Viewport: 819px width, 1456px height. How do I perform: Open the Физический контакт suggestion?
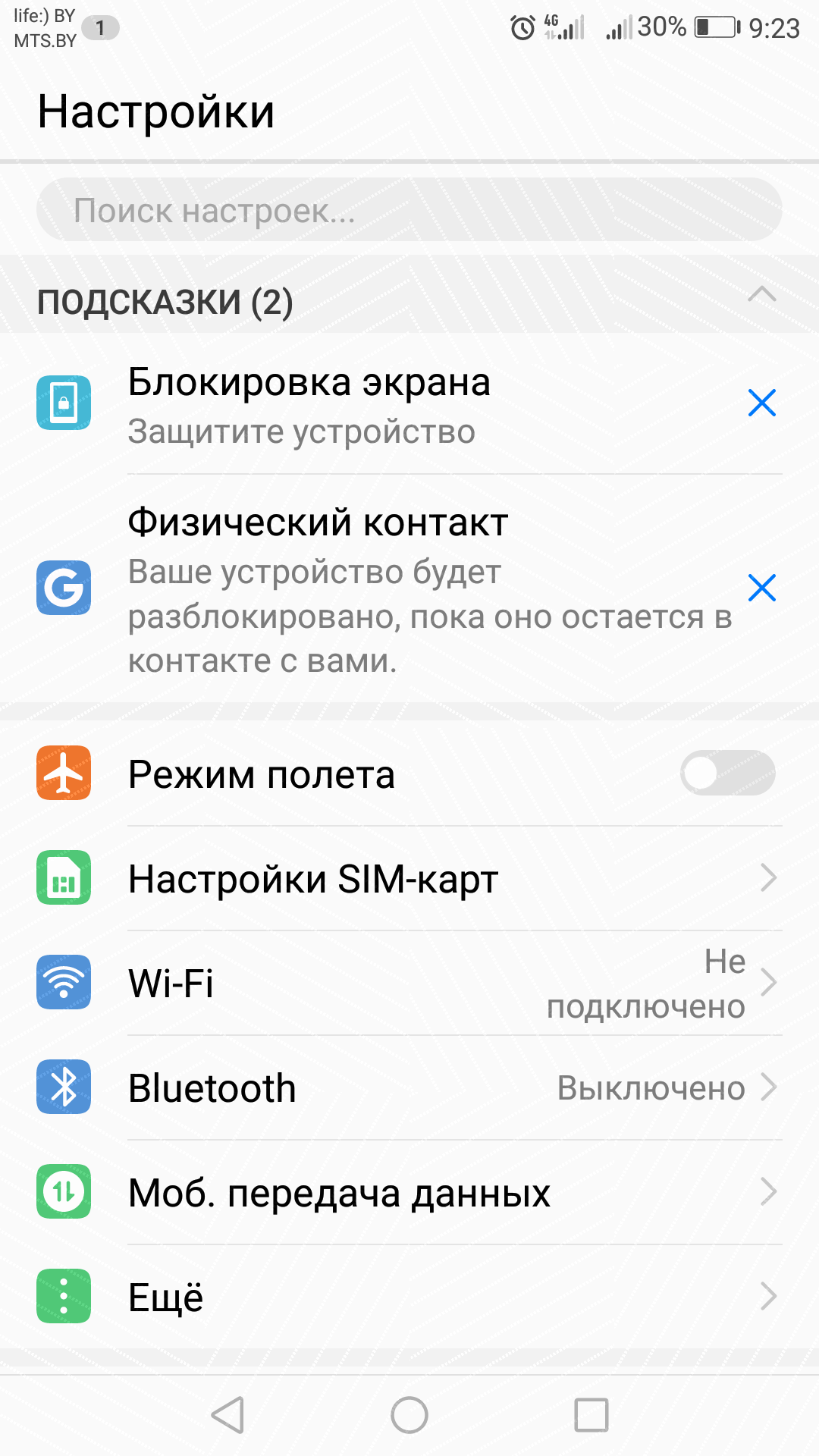[x=379, y=589]
